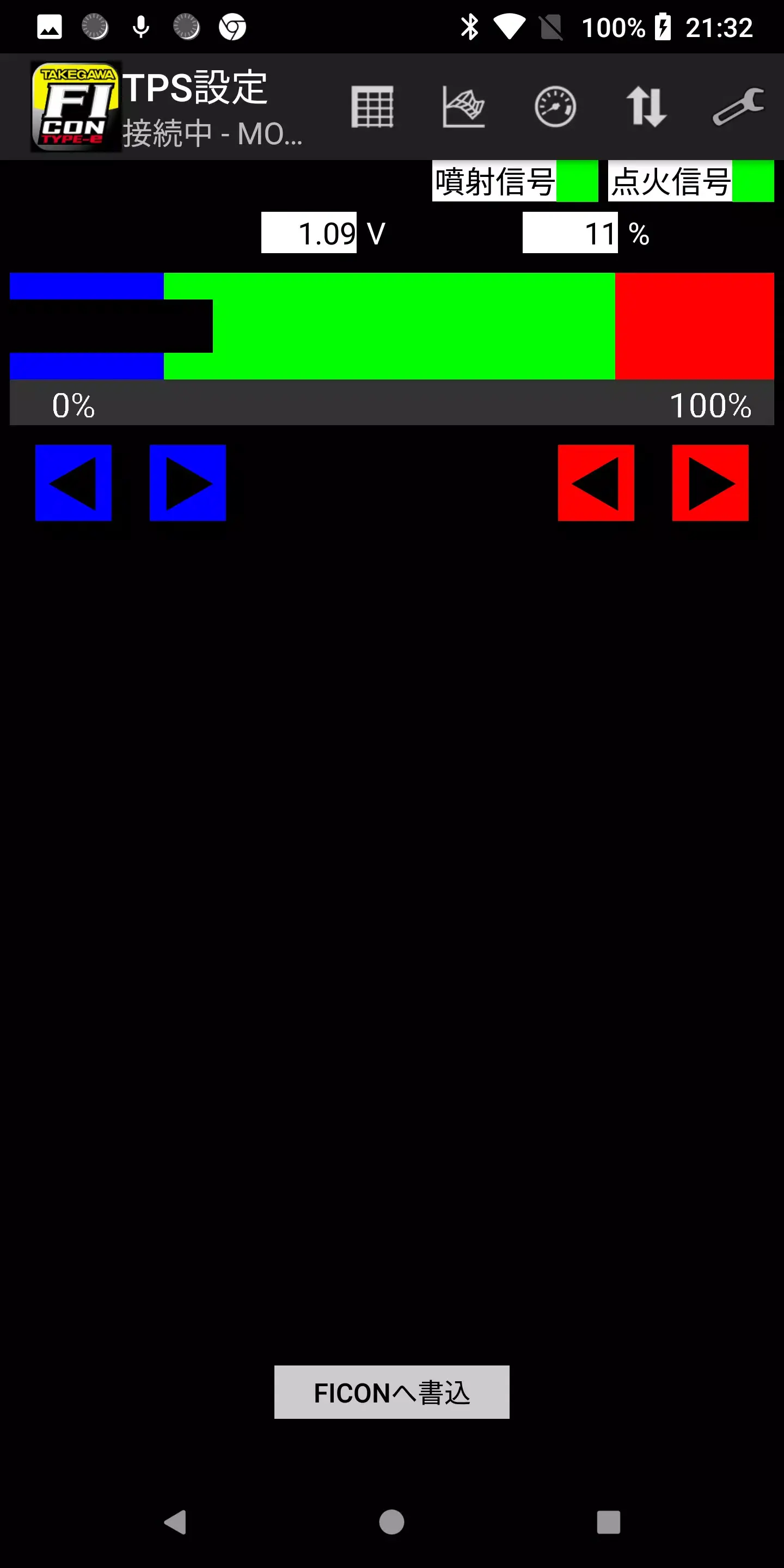Tap the red right arrow button

click(x=710, y=483)
